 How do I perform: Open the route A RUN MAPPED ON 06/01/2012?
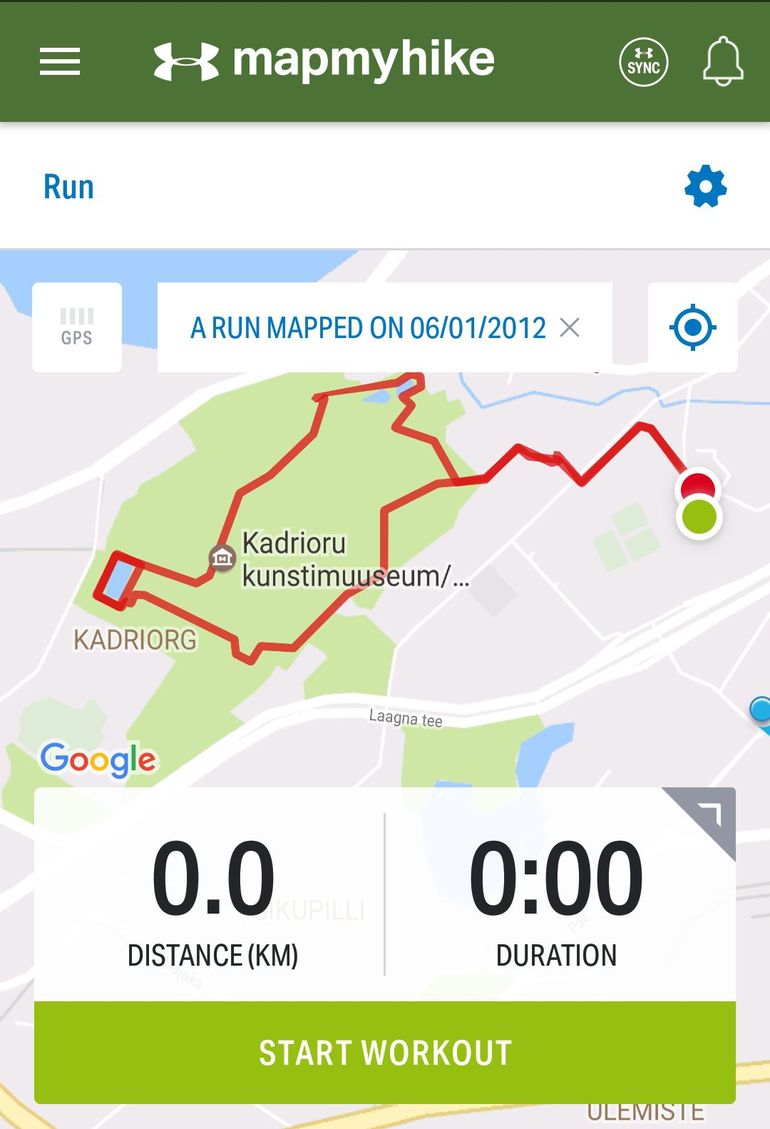368,327
